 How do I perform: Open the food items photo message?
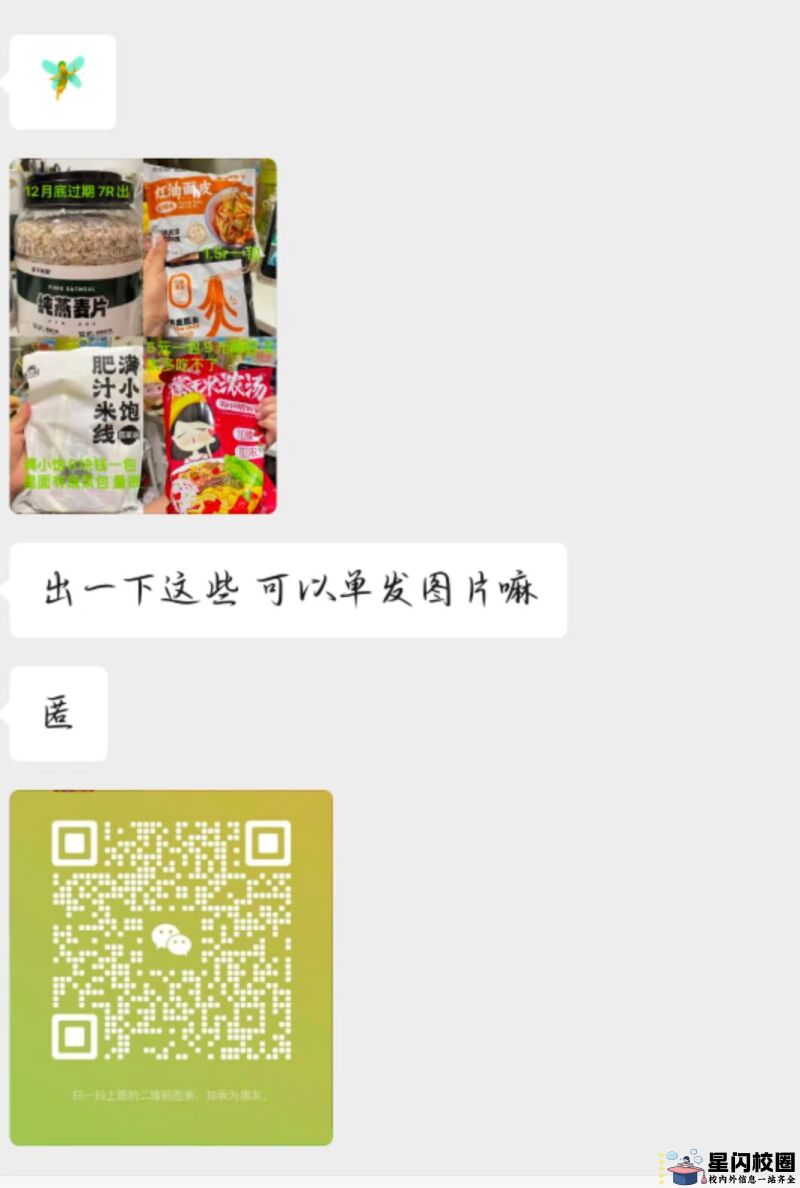tap(143, 336)
